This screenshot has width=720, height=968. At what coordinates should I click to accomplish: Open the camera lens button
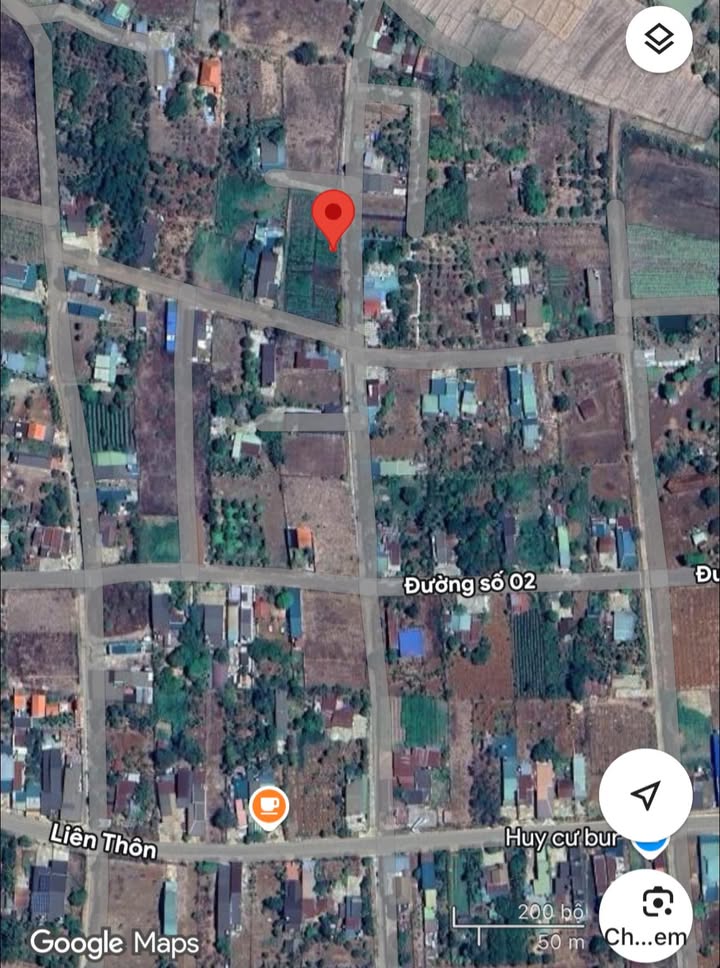[655, 905]
